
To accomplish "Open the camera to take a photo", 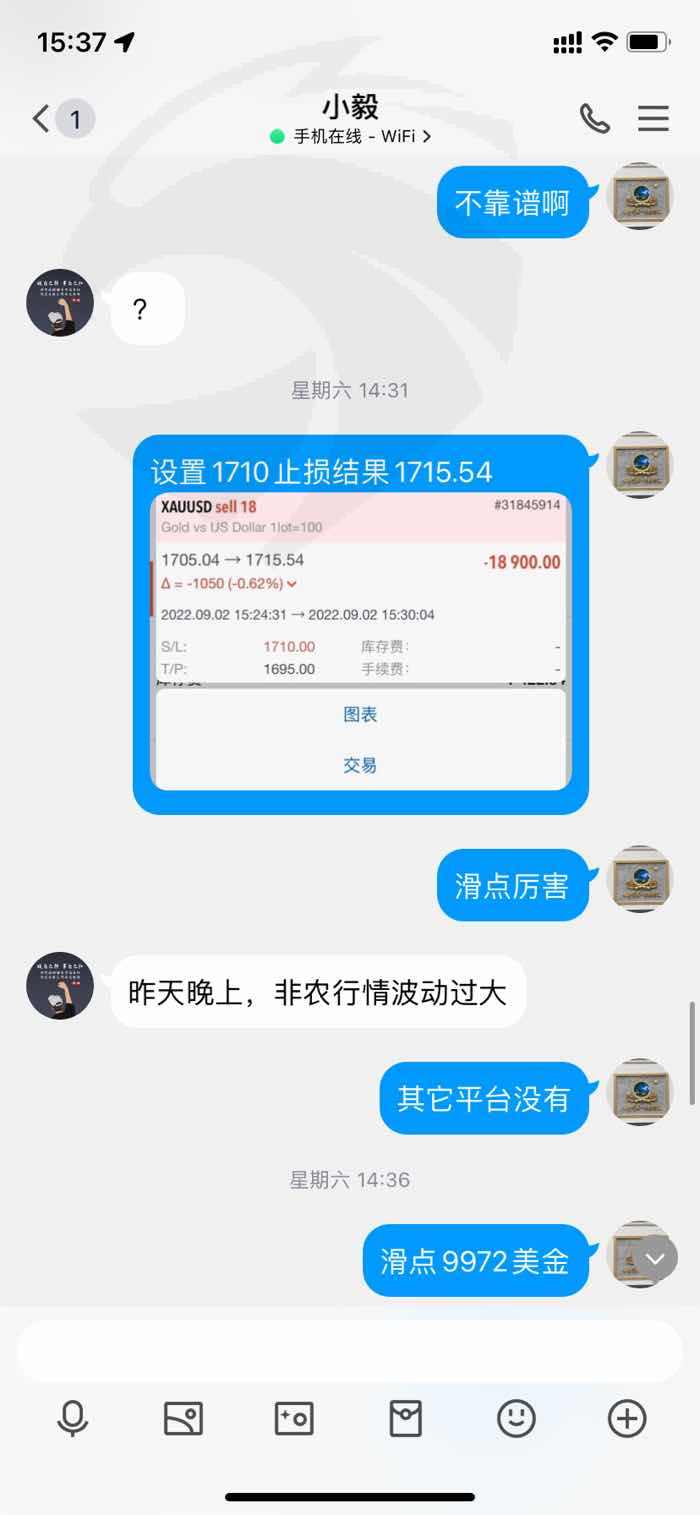I will pyautogui.click(x=294, y=1418).
